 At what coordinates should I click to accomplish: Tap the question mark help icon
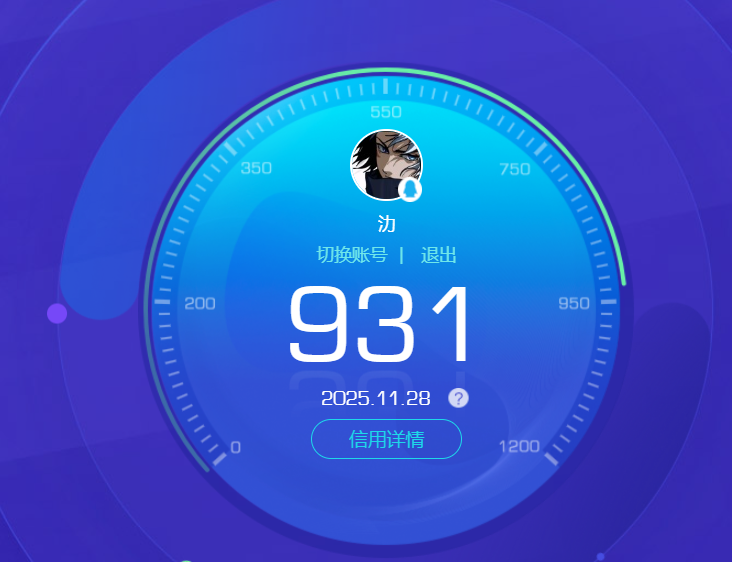tap(458, 398)
